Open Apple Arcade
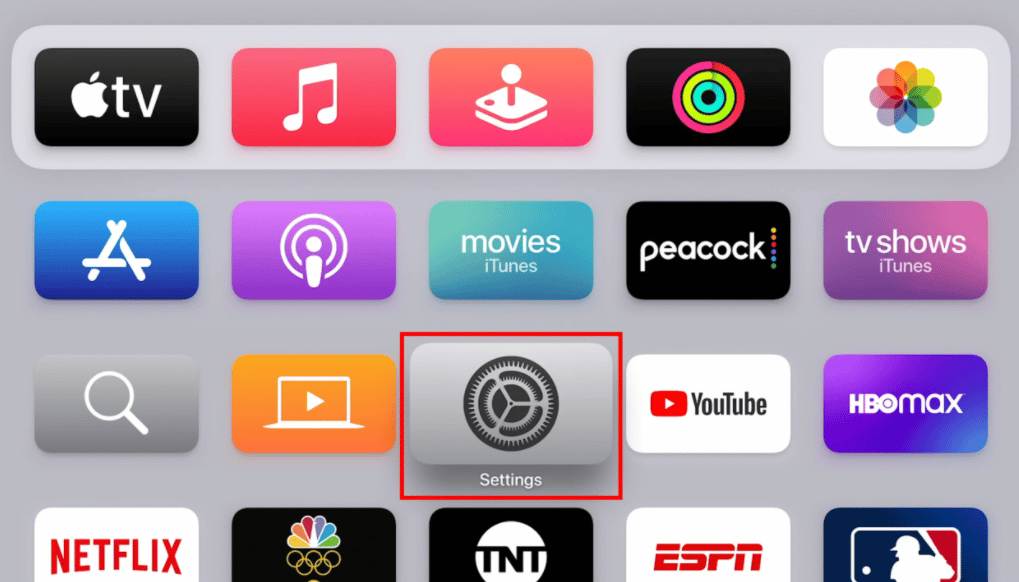 [510, 97]
